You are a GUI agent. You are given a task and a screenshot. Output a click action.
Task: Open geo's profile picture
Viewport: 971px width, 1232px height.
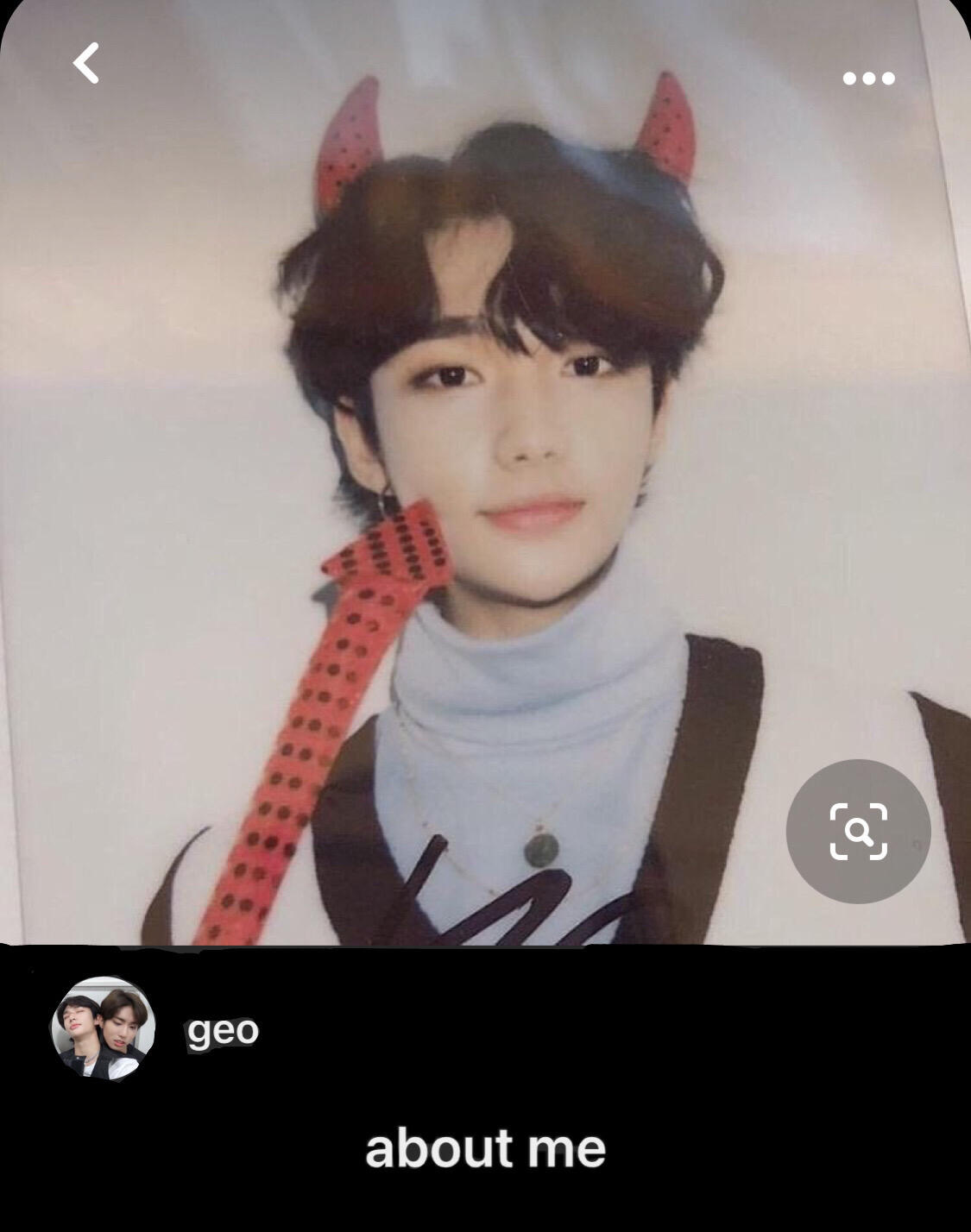tap(104, 1028)
